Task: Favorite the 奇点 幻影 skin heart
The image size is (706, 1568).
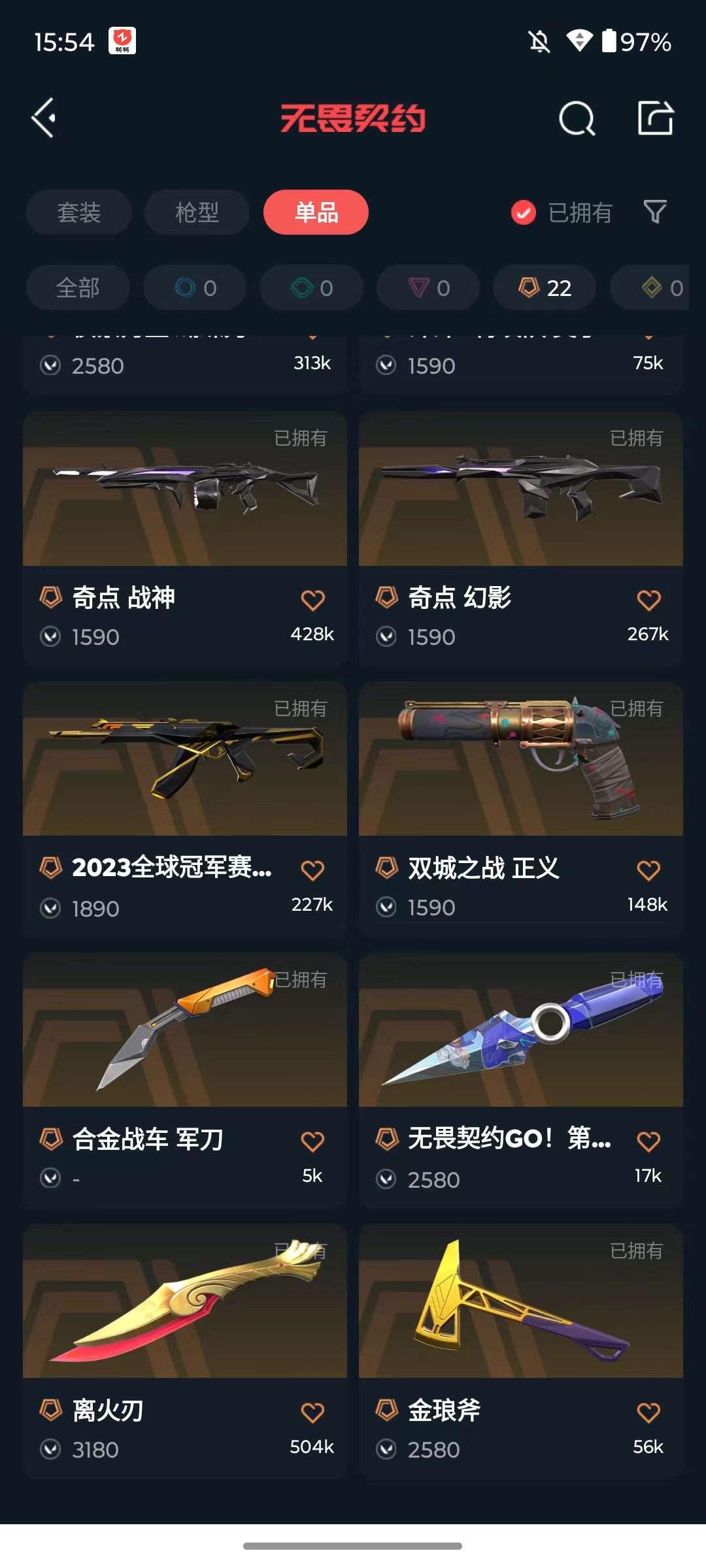Action: tap(648, 598)
